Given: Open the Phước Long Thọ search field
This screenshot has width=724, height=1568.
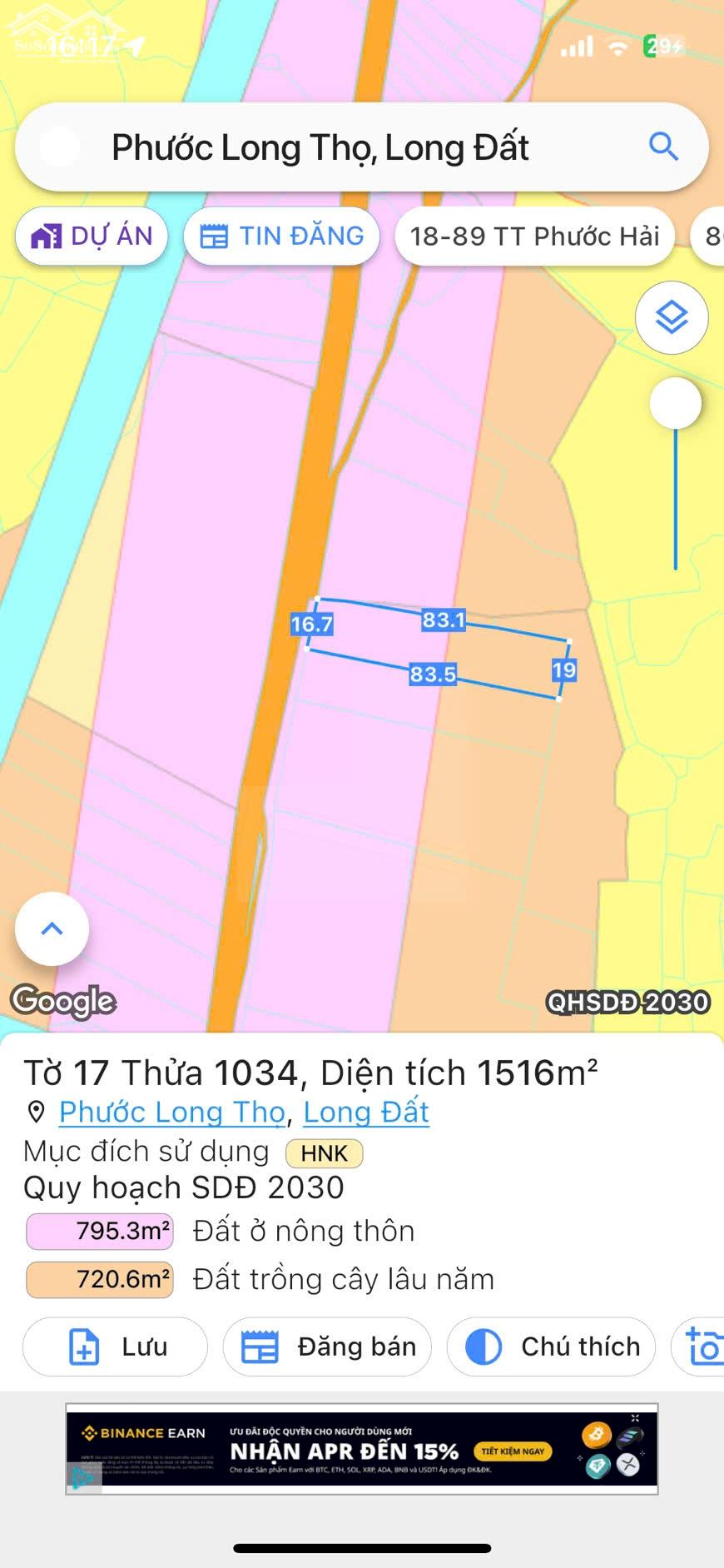Looking at the screenshot, I should [362, 147].
